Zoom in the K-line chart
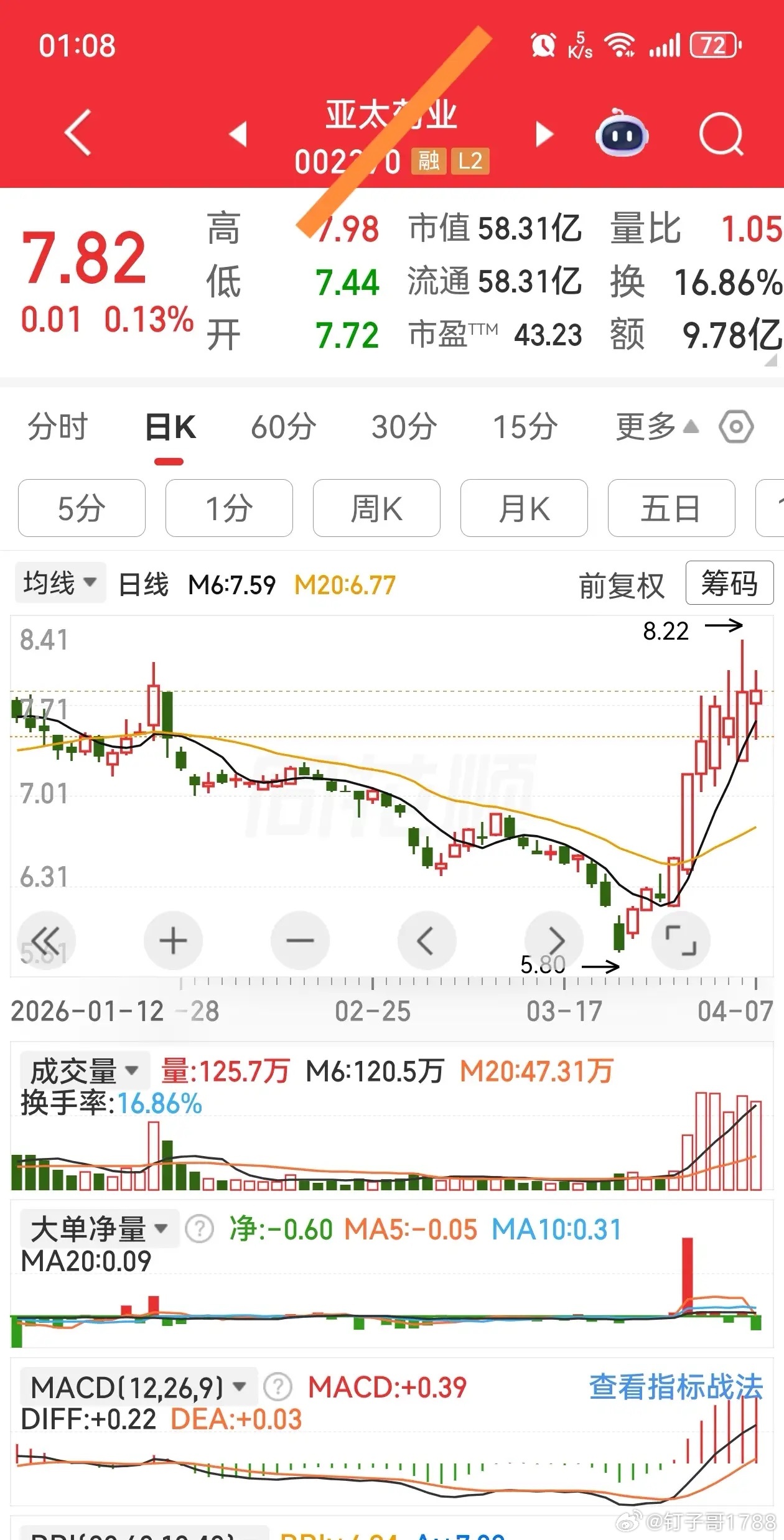Viewport: 784px width, 1540px height. coord(173,940)
